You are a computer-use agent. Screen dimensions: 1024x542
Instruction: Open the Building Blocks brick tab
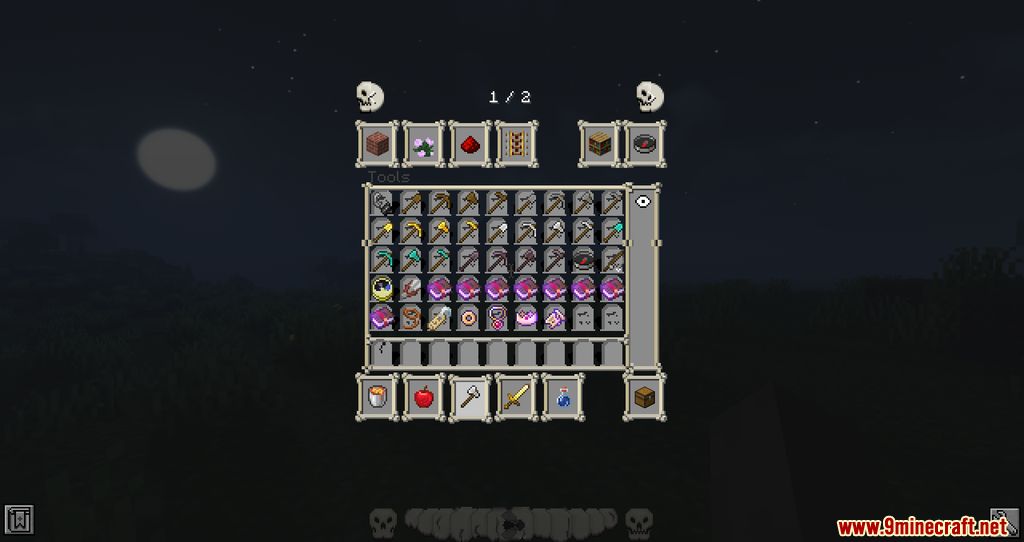click(x=378, y=144)
